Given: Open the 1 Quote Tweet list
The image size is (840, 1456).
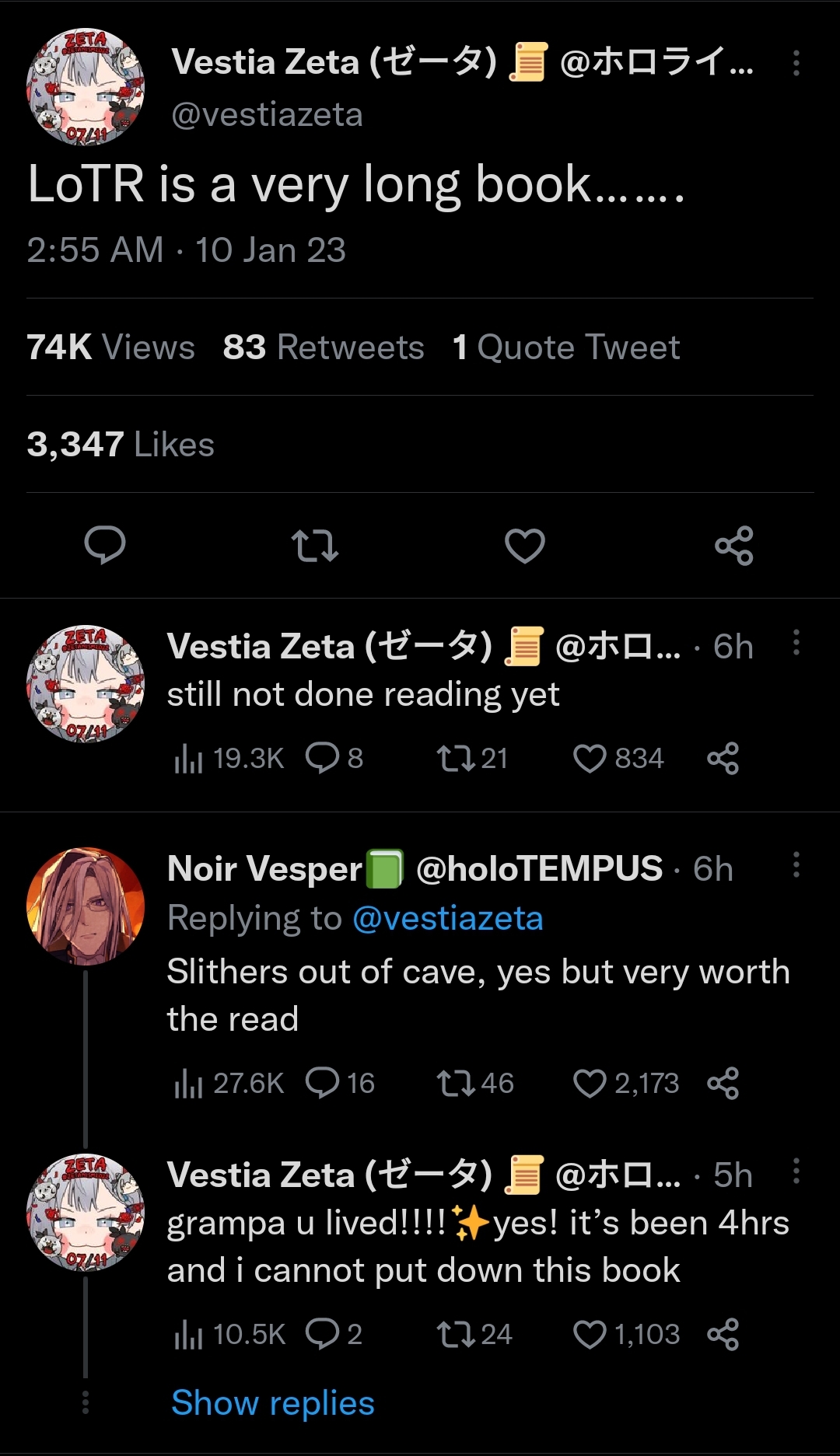Looking at the screenshot, I should tap(566, 347).
